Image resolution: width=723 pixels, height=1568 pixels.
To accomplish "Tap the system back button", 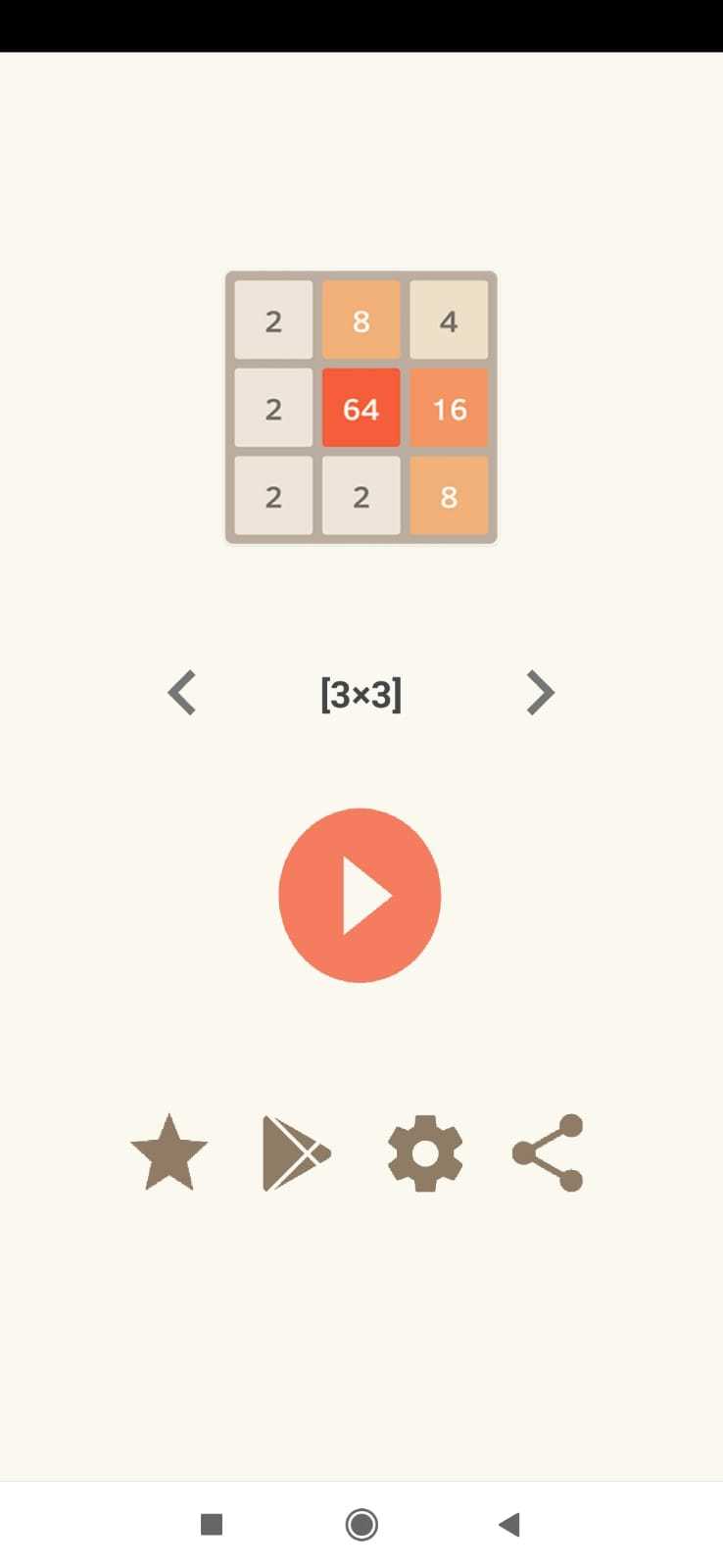I will 509,1524.
